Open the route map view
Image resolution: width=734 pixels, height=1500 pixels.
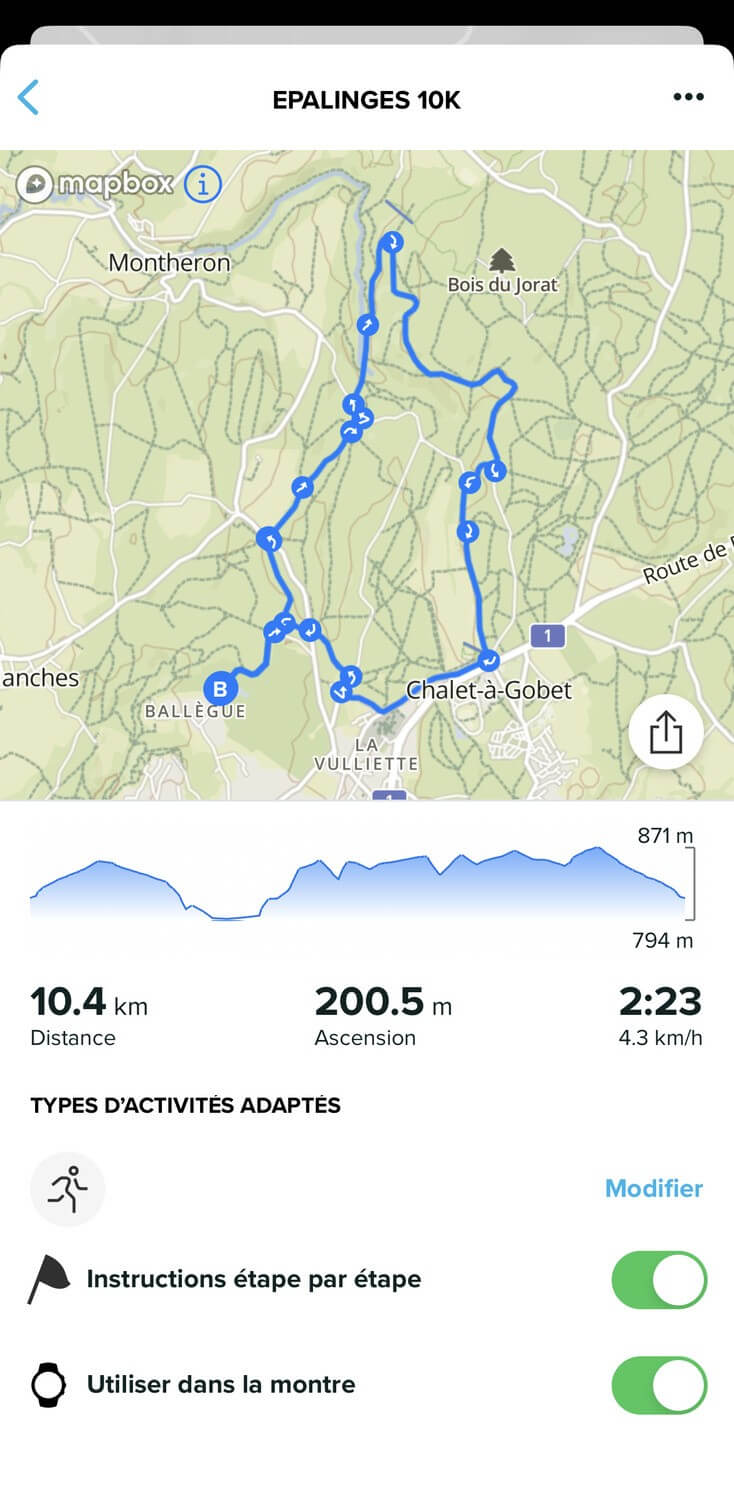367,475
